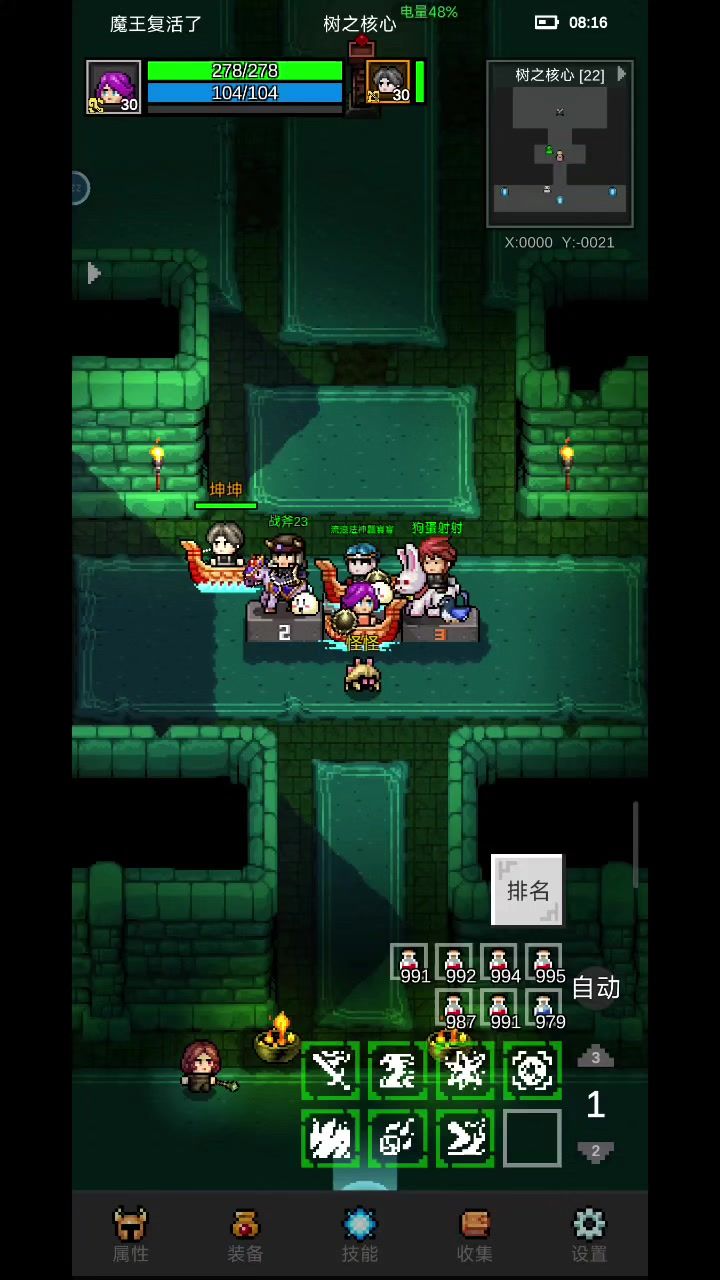The image size is (720, 1280).
Task: Expand the left edge side panel arrow
Action: click(x=94, y=273)
